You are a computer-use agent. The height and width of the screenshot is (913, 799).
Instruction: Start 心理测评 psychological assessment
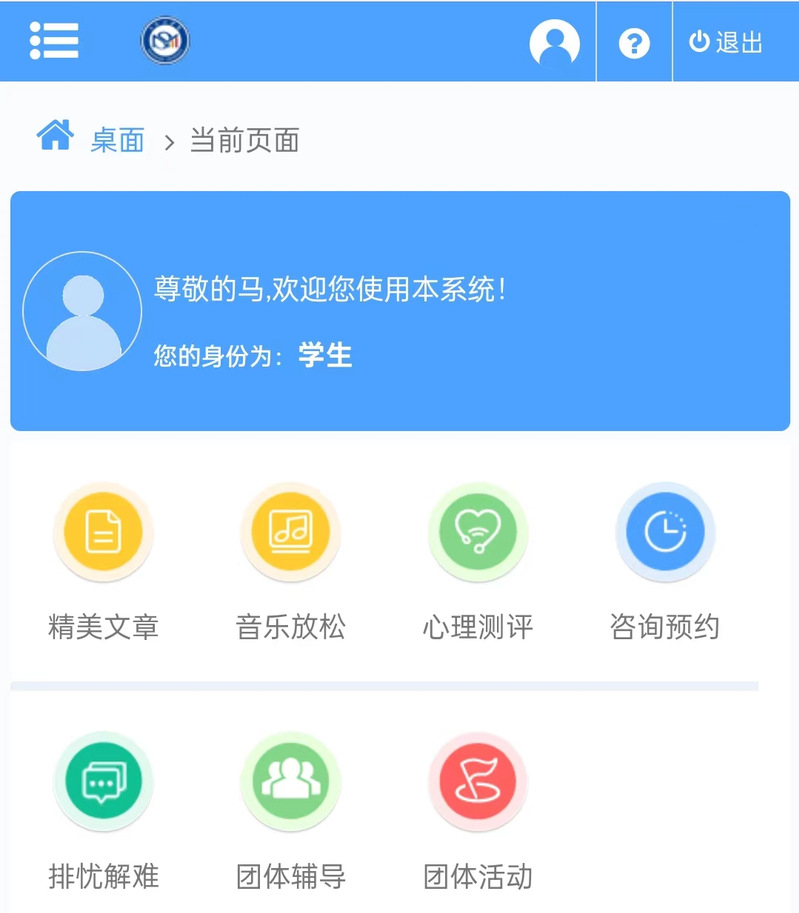tap(477, 532)
